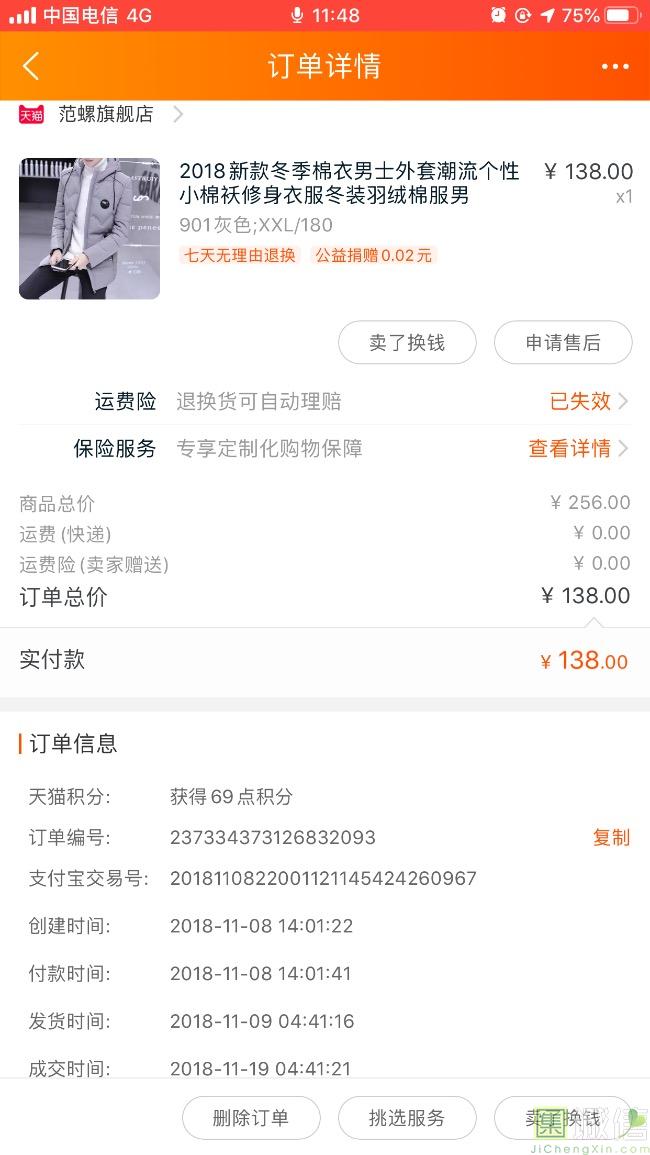The height and width of the screenshot is (1155, 650).
Task: Tap the upper 卖了换钱 button
Action: [407, 343]
